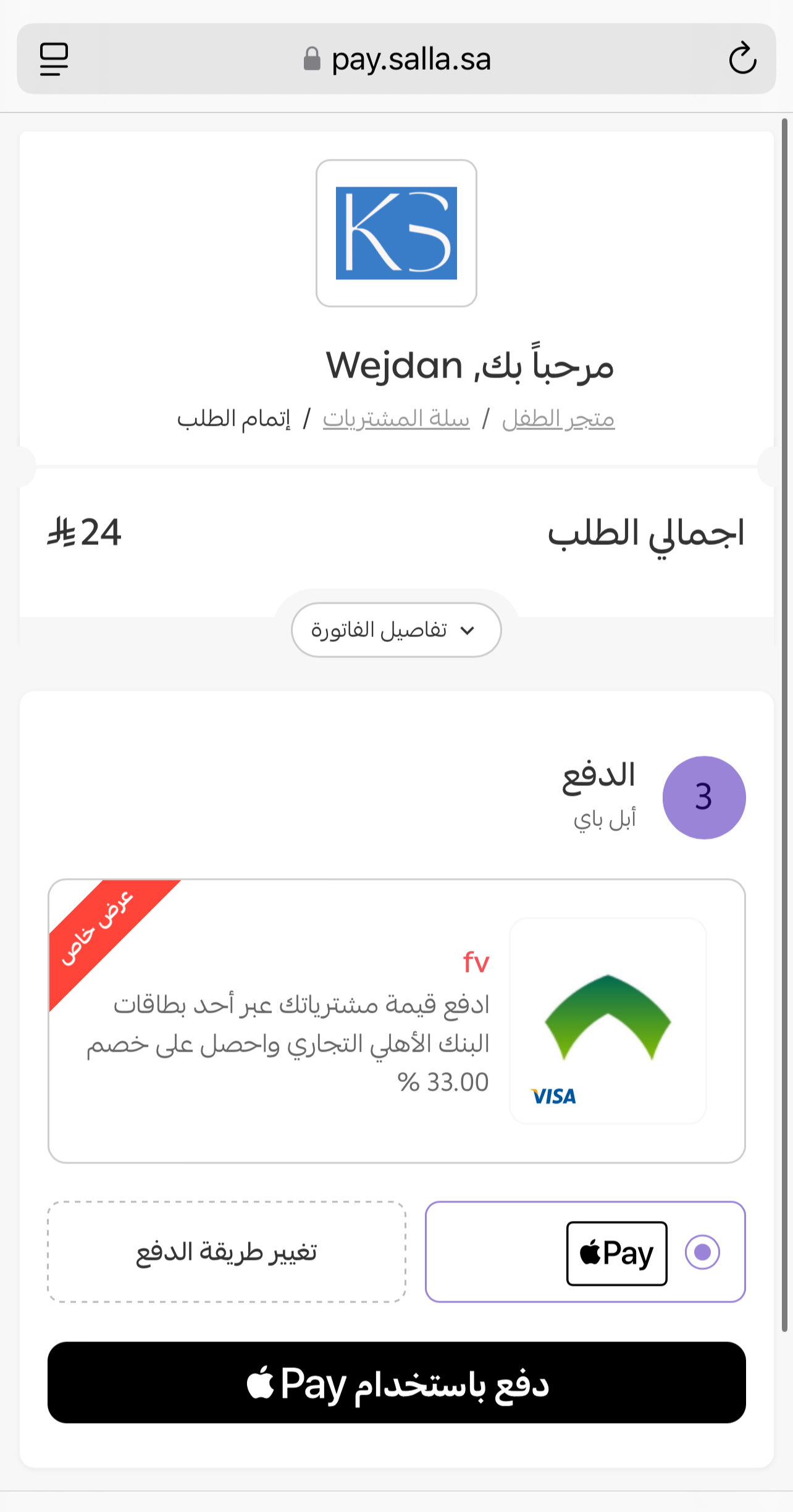Reload the page with the refresh icon
Viewport: 793px width, 1512px height.
(742, 58)
